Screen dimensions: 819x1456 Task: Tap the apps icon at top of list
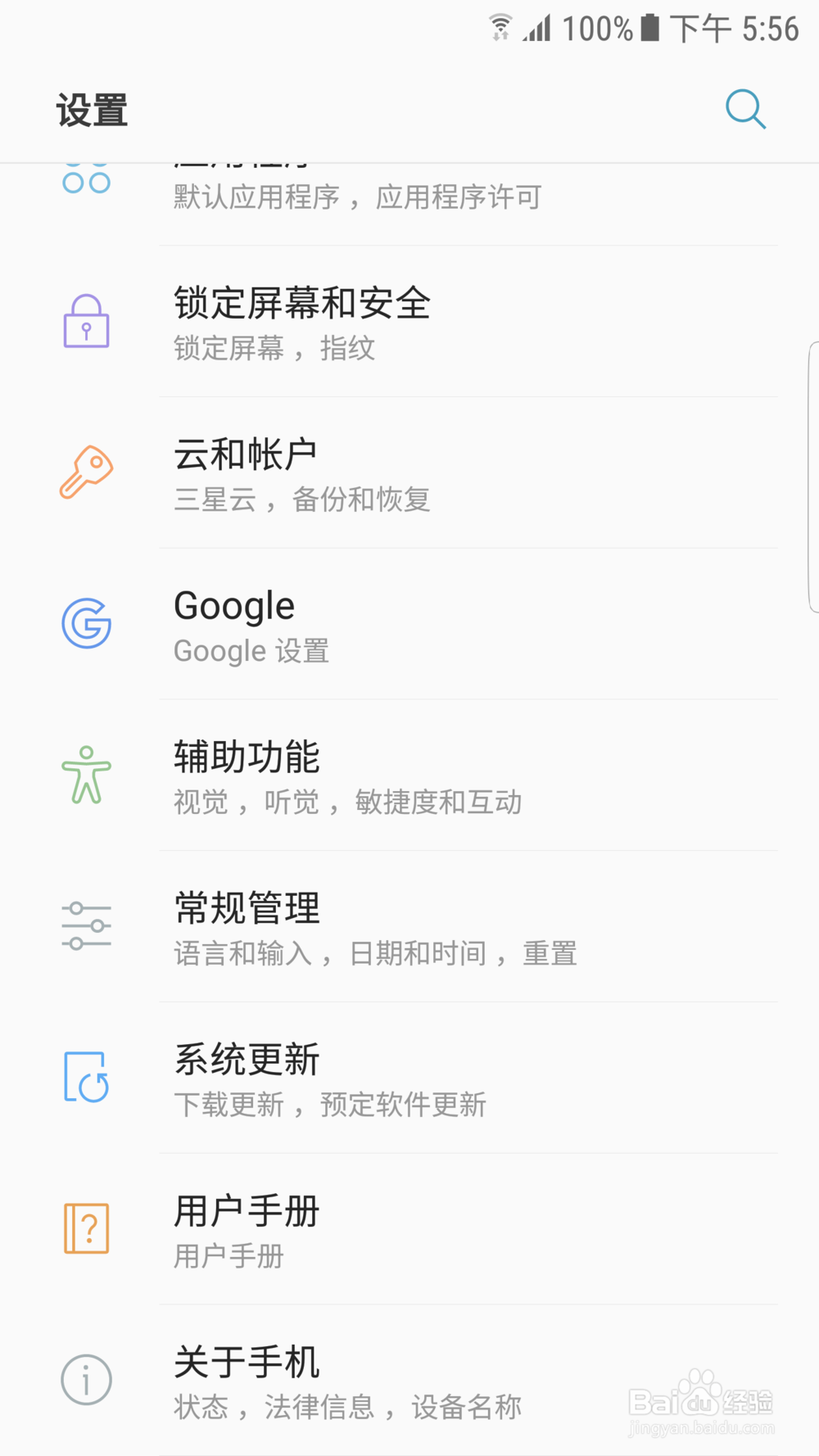click(x=86, y=176)
